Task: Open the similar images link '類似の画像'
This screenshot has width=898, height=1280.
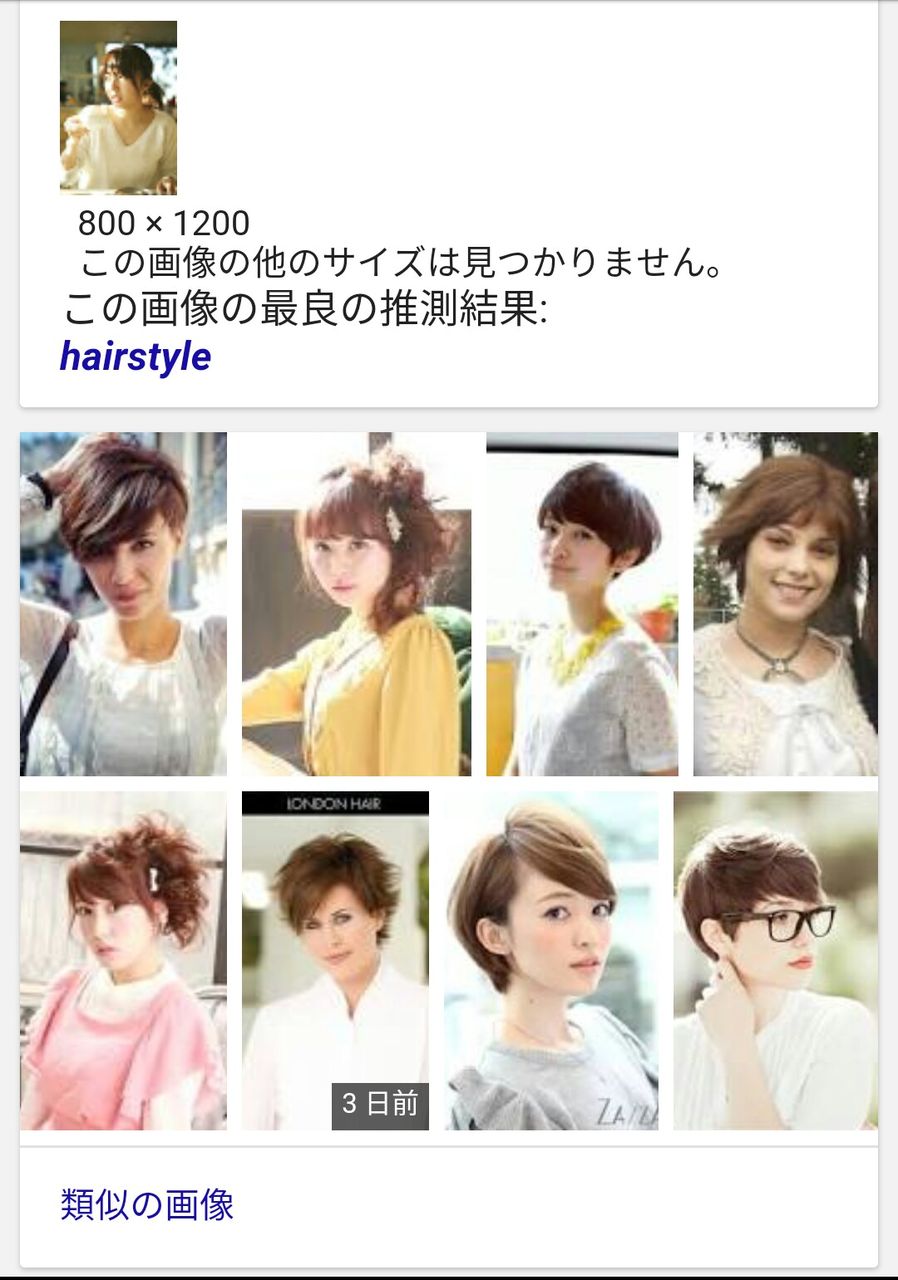Action: pyautogui.click(x=147, y=1204)
